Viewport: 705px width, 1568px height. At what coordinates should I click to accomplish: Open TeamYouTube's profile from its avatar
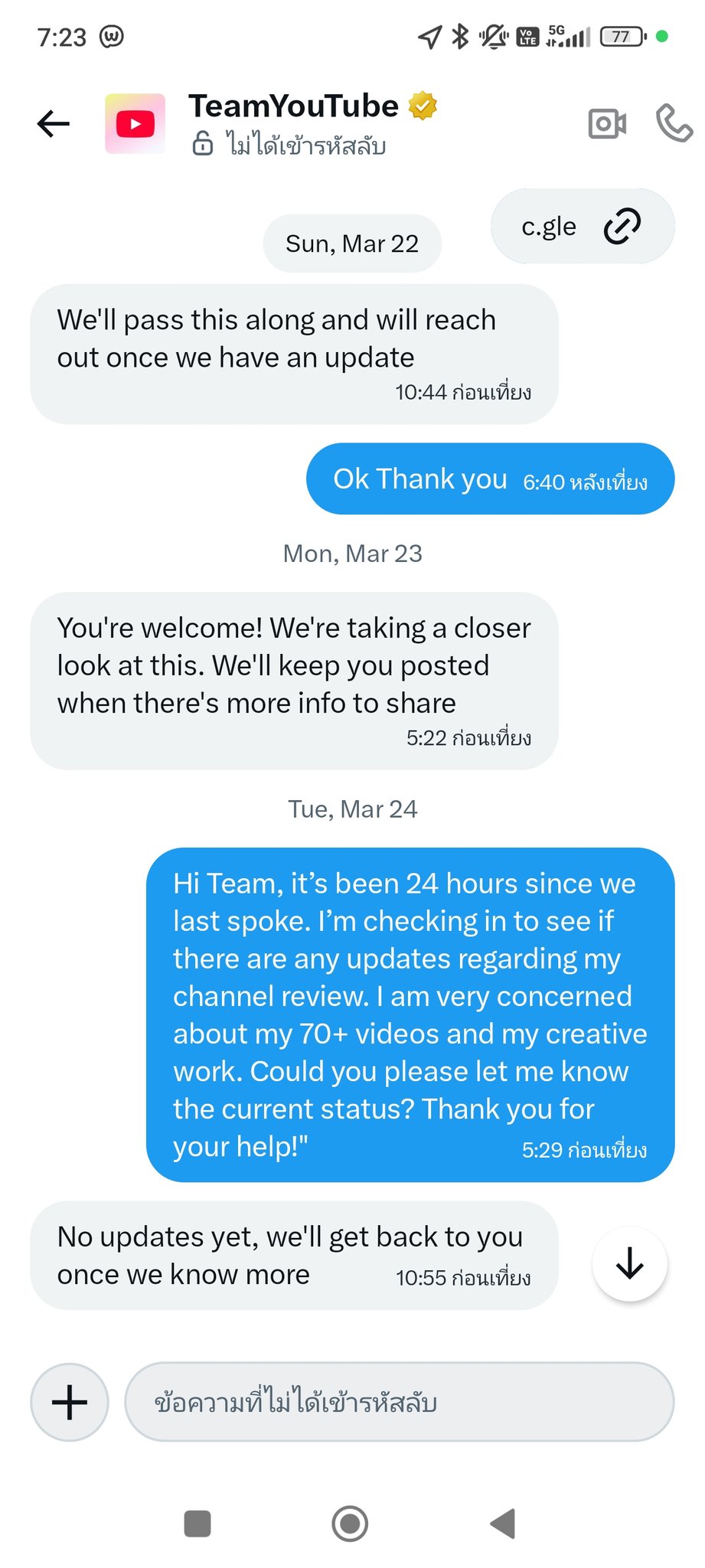135,123
